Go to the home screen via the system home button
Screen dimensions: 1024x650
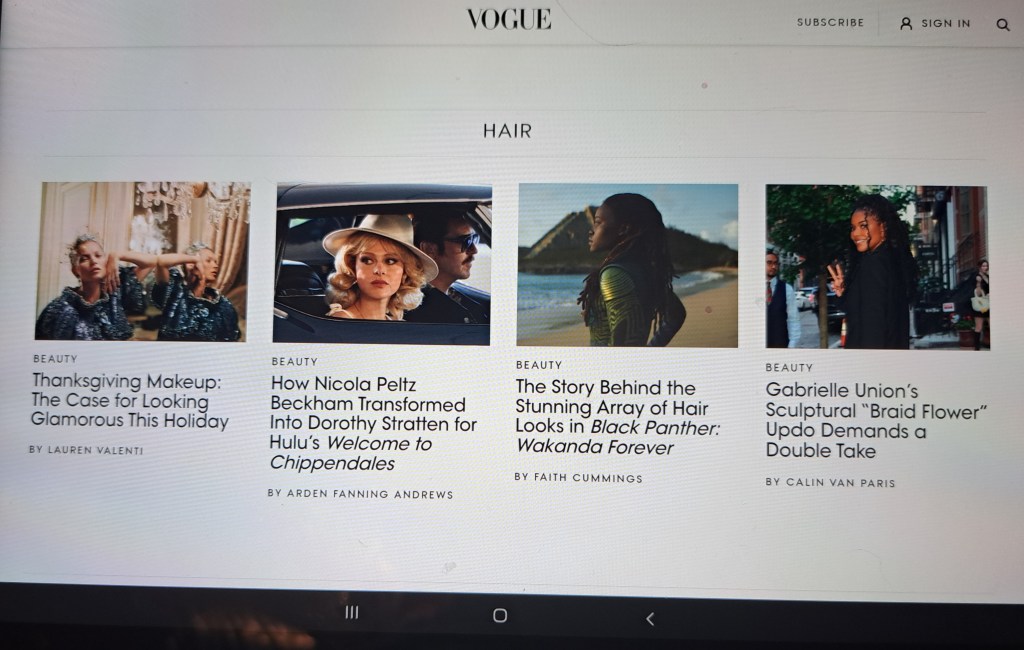tap(500, 616)
